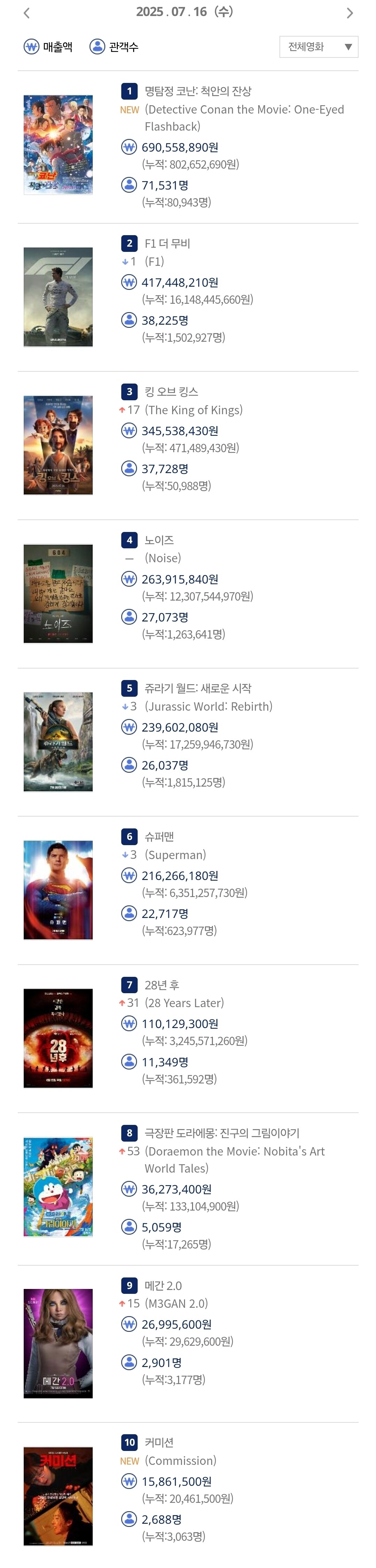Open 명탐정 코난: 척안의 잔상 movie entry
The height and width of the screenshot is (1568, 376).
tap(198, 91)
